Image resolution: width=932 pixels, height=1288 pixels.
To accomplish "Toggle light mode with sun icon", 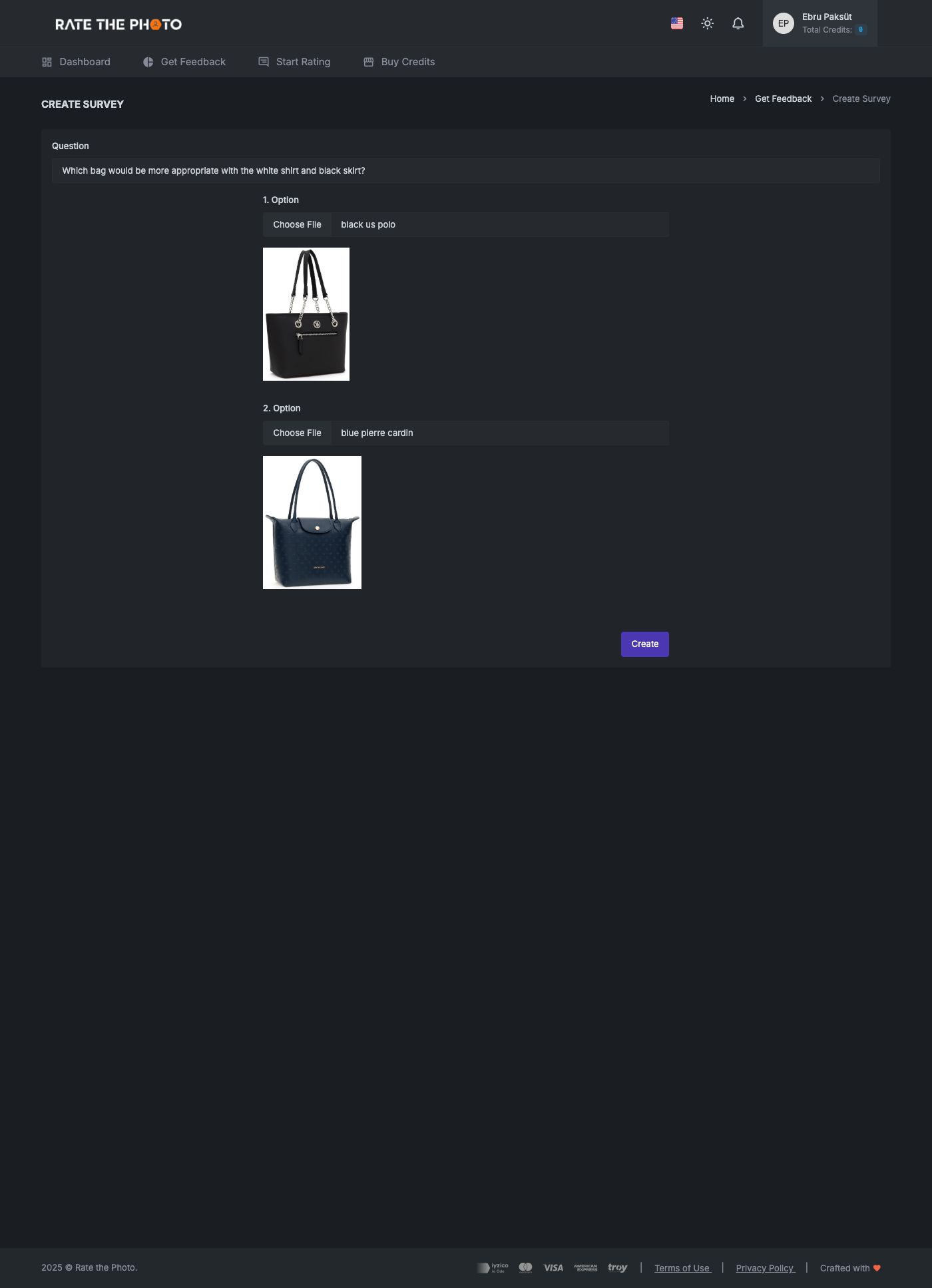I will pos(708,23).
